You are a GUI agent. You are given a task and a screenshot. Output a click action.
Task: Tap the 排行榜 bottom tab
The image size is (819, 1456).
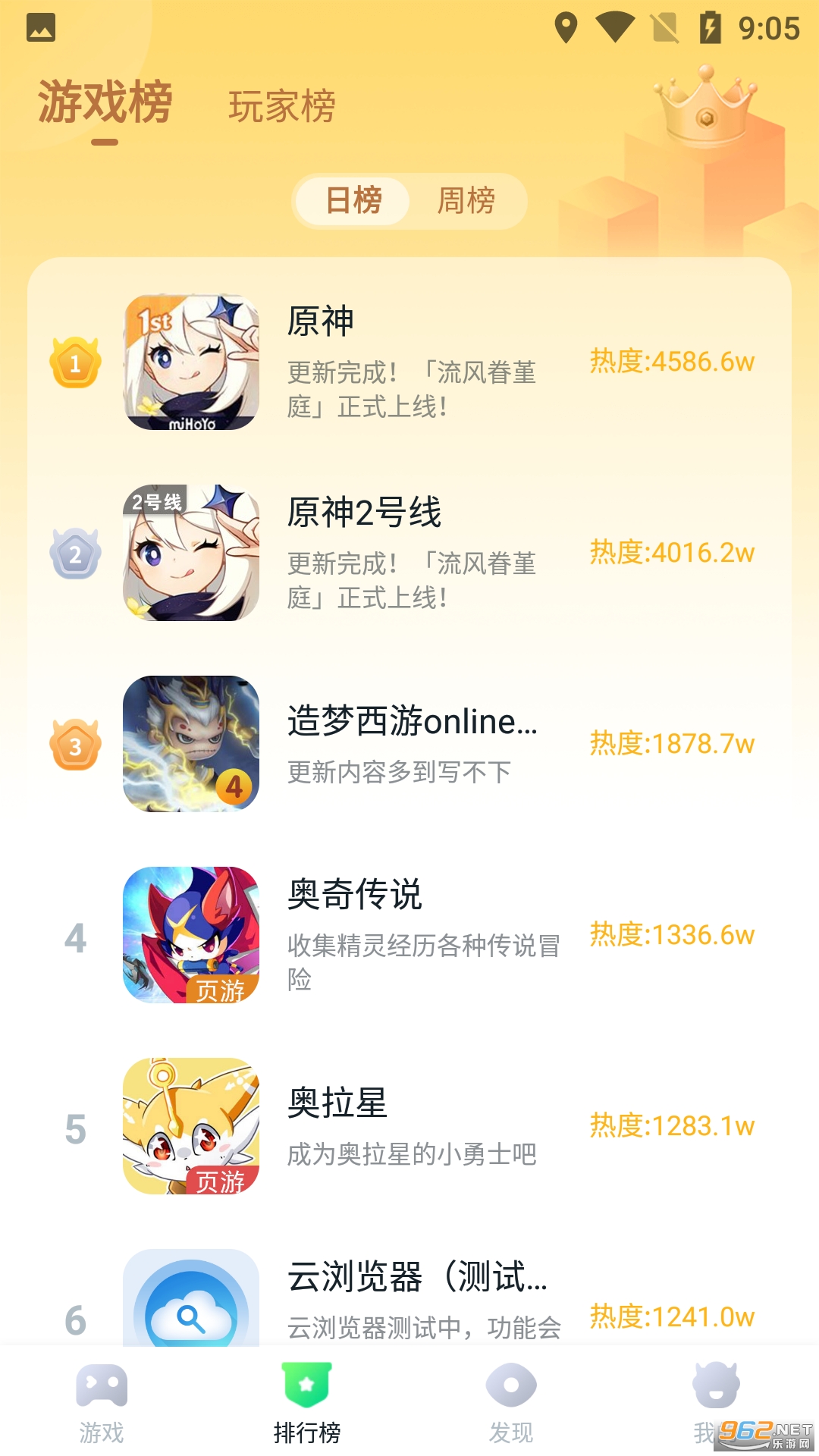pos(306,1403)
